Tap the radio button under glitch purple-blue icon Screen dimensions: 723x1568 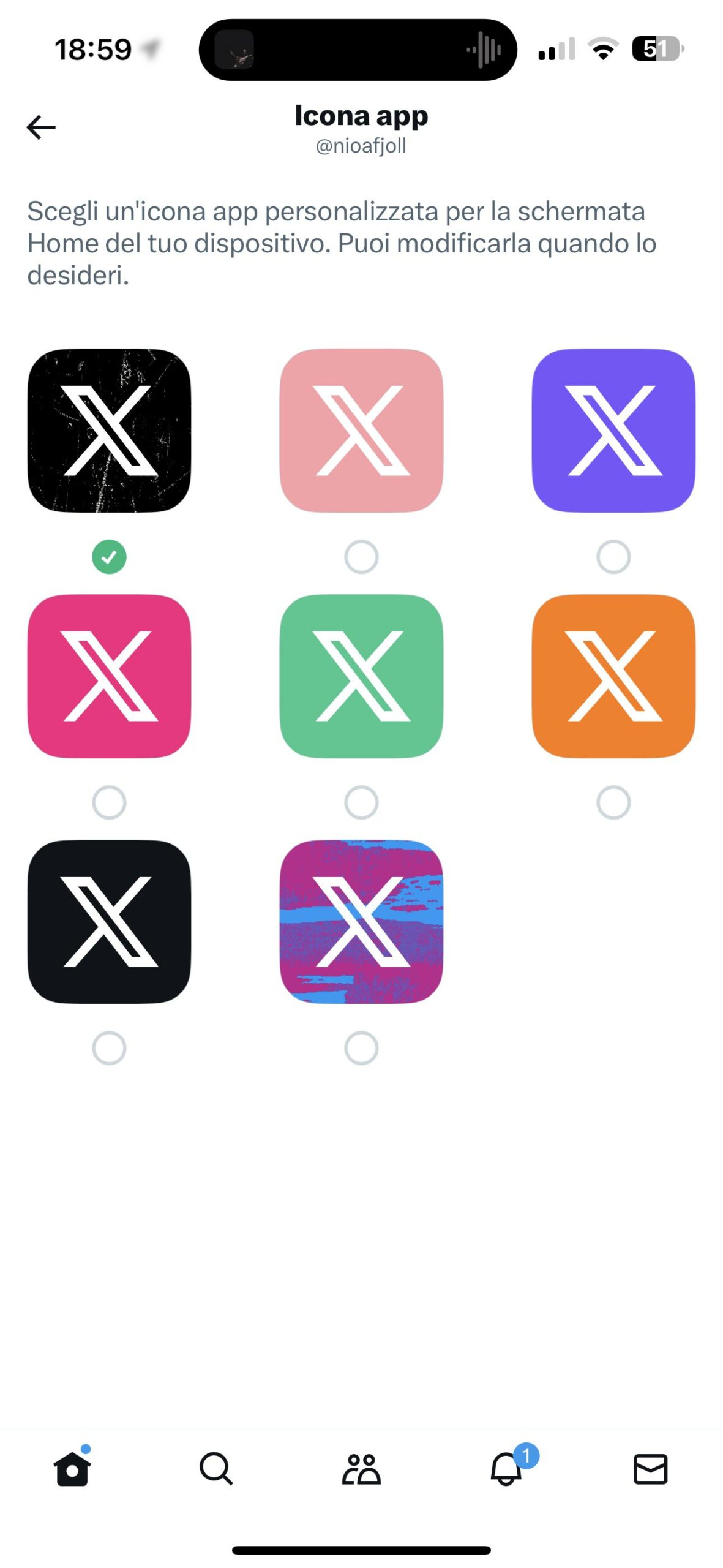coord(361,1048)
